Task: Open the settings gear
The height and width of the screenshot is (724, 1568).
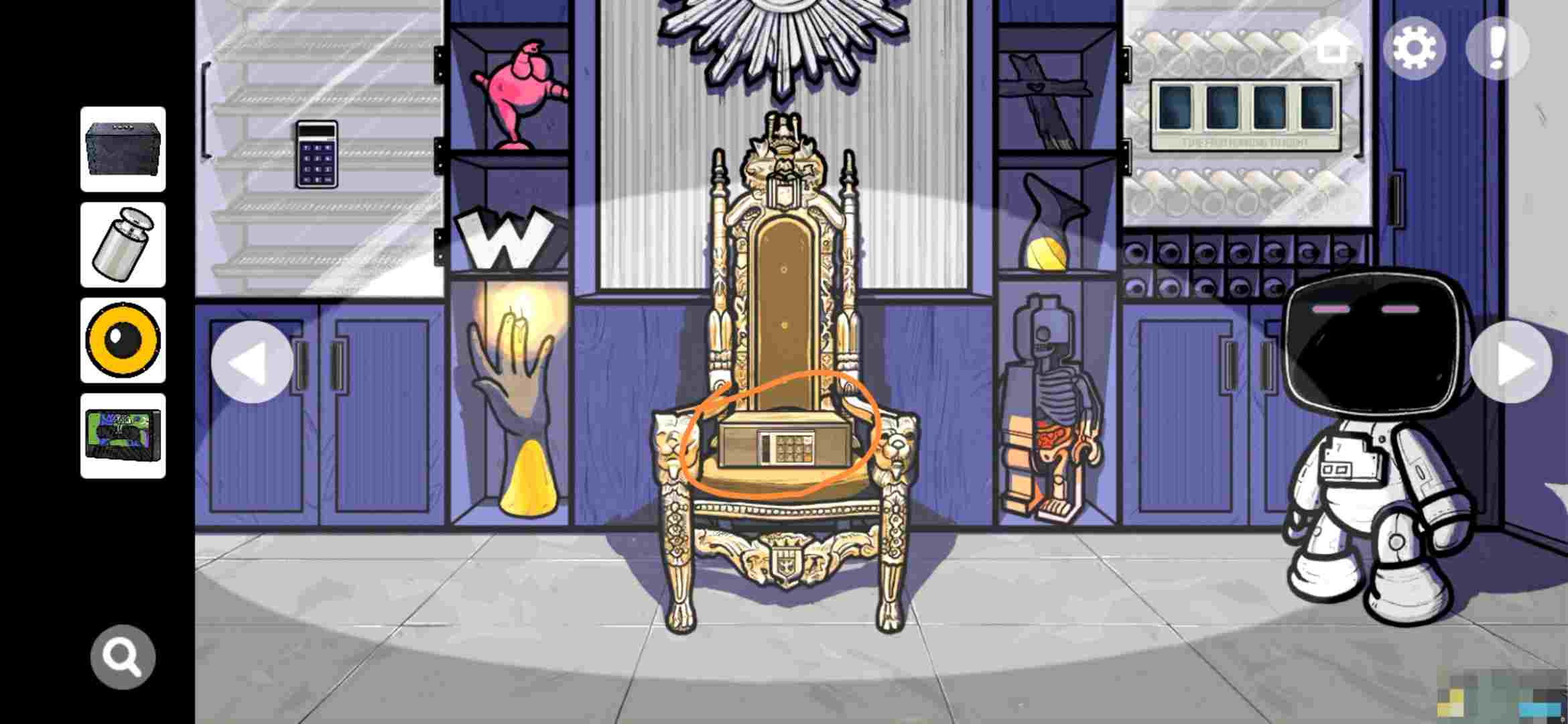Action: click(x=1414, y=48)
